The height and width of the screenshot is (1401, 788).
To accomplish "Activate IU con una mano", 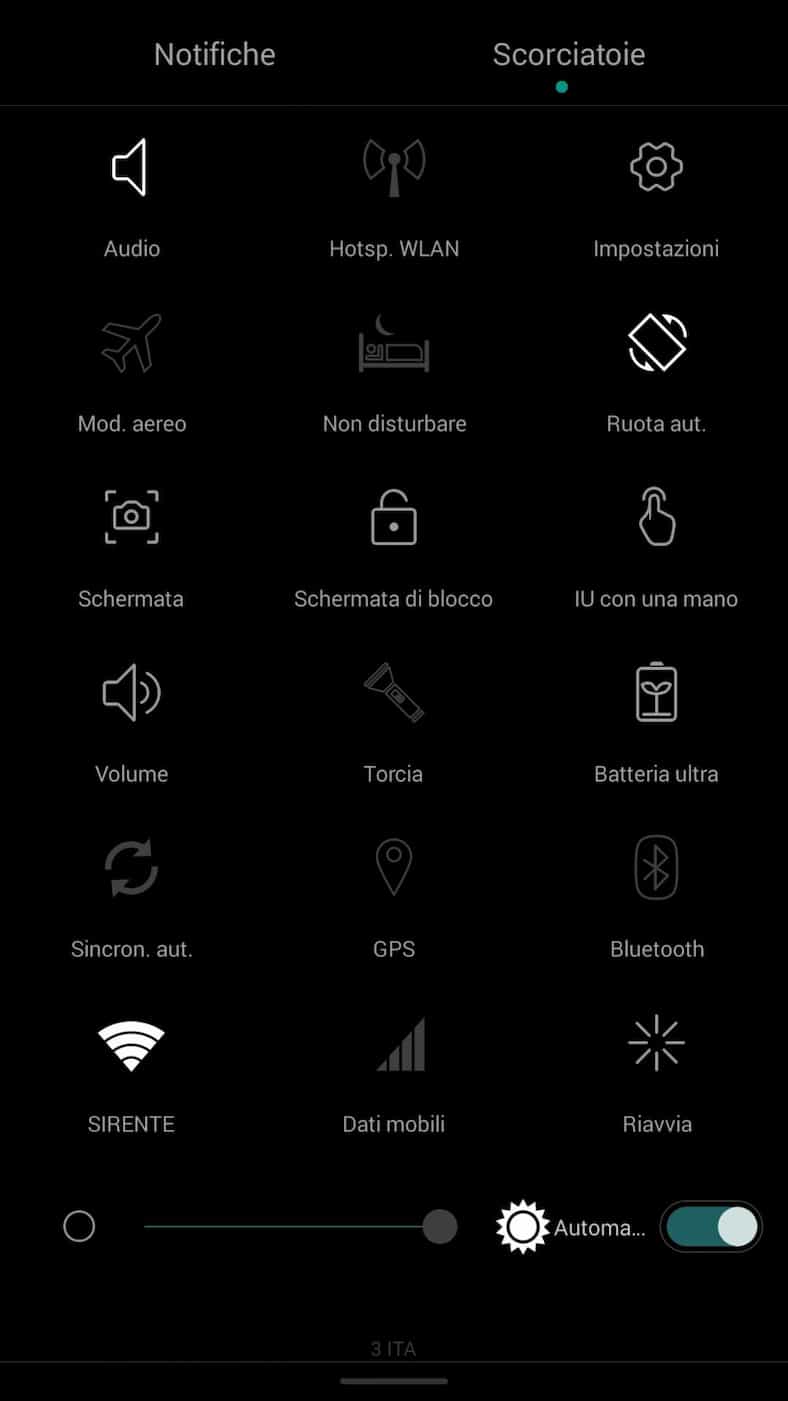I will click(656, 518).
